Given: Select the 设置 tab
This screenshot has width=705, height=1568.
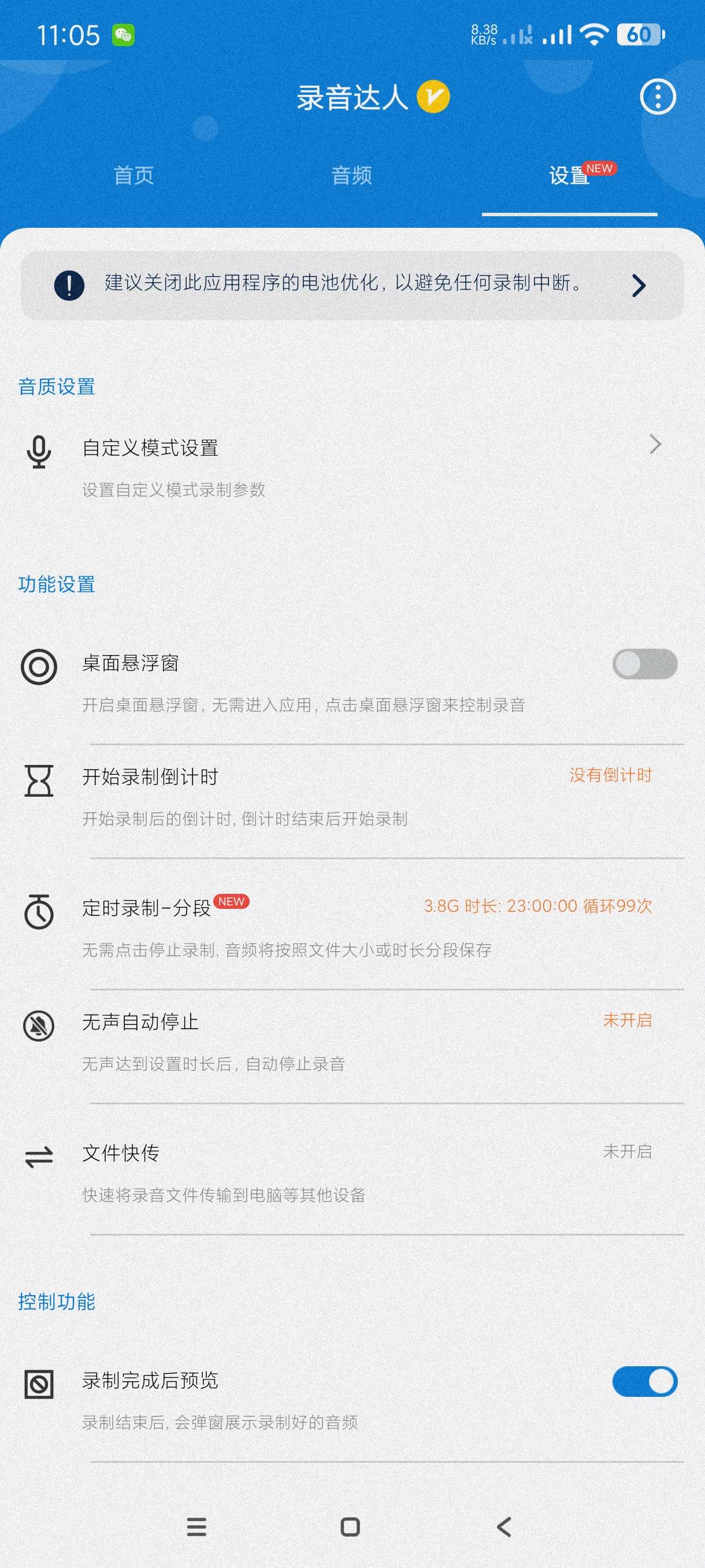Looking at the screenshot, I should pos(569,176).
